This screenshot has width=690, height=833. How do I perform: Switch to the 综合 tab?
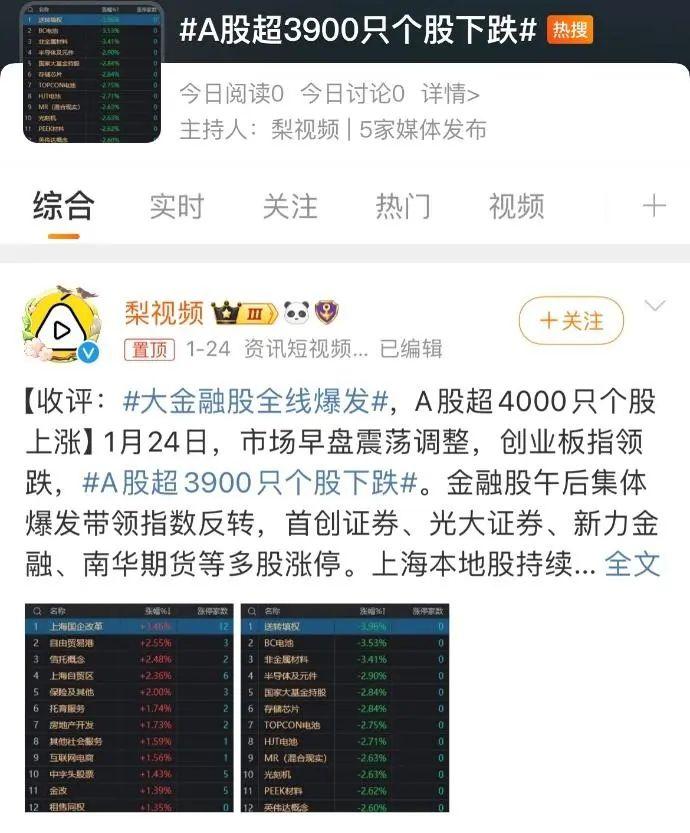[x=63, y=206]
